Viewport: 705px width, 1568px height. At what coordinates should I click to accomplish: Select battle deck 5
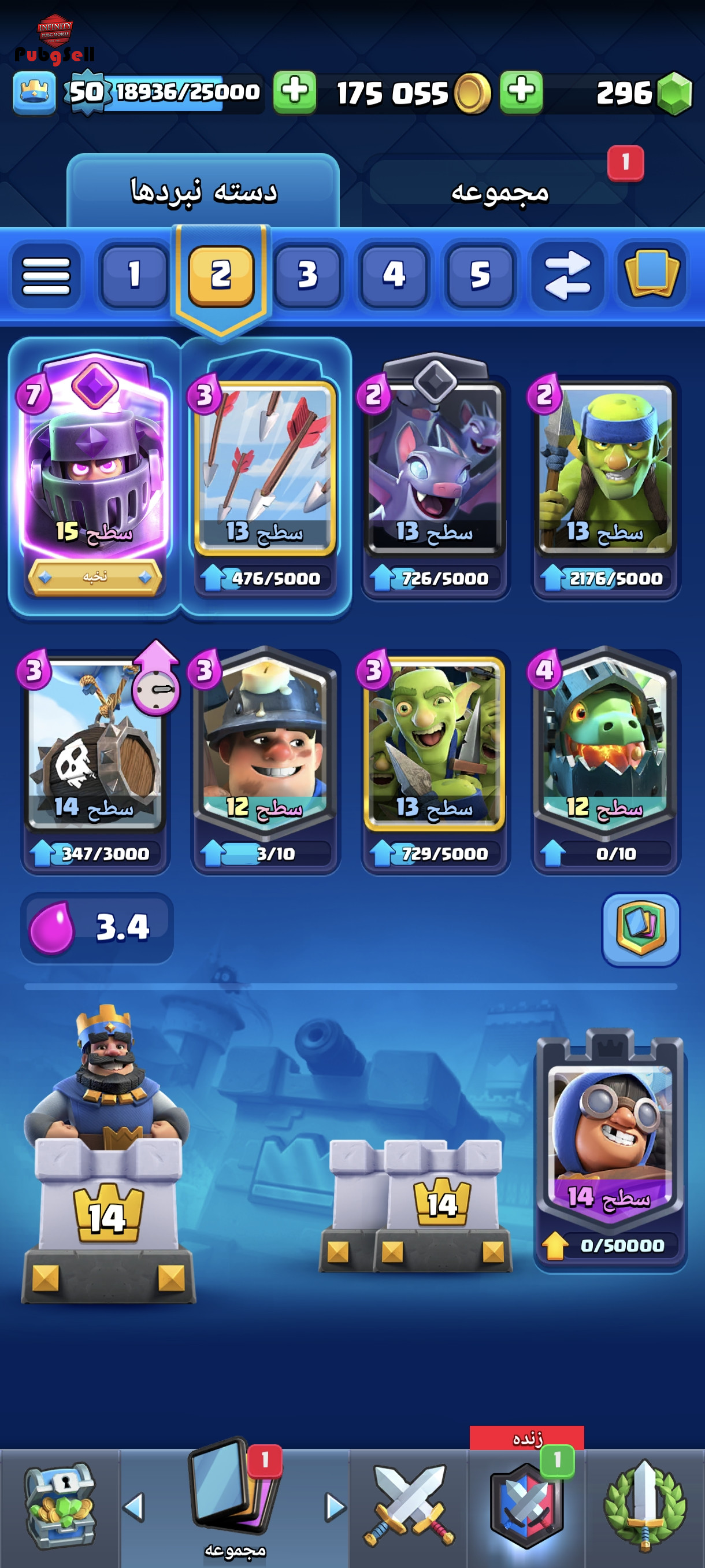click(x=481, y=275)
